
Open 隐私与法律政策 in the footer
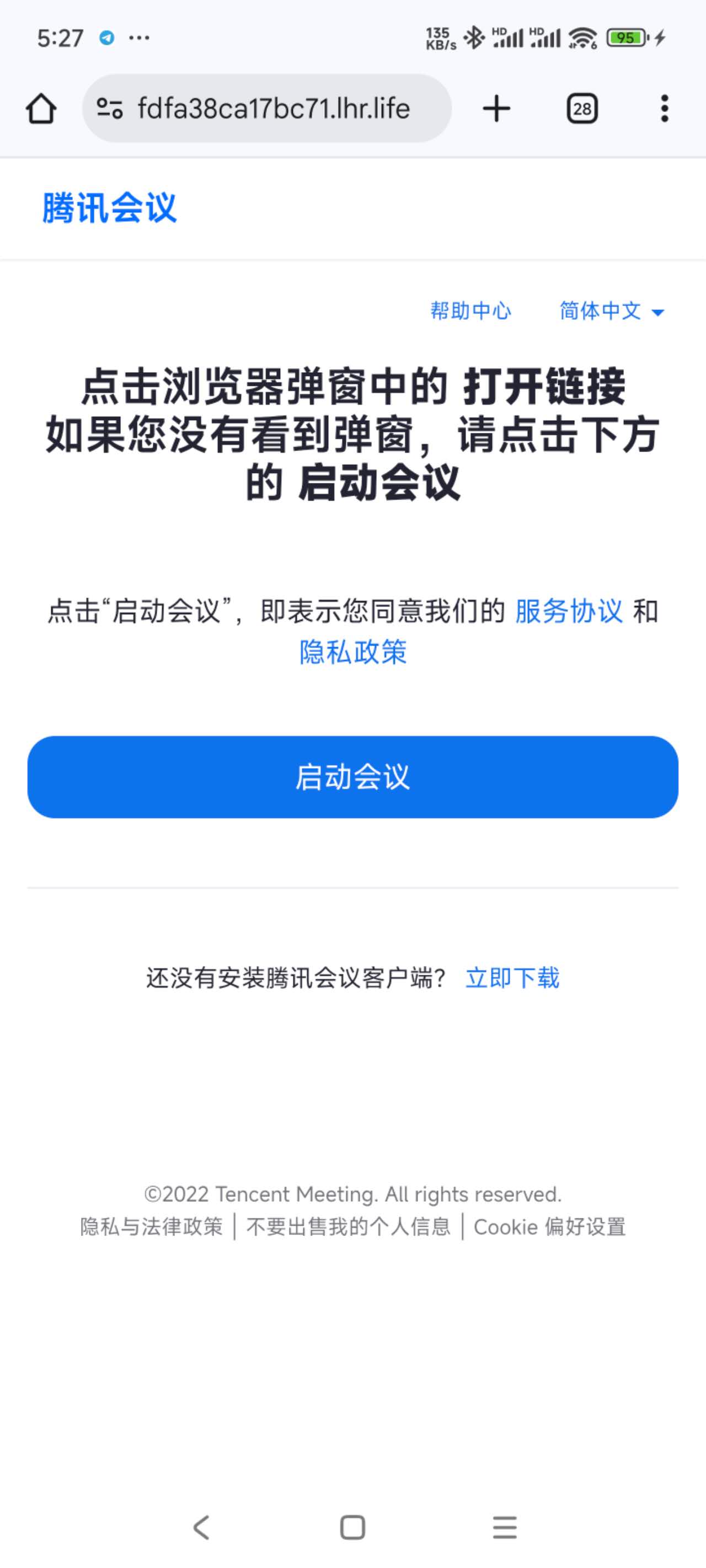(151, 1227)
